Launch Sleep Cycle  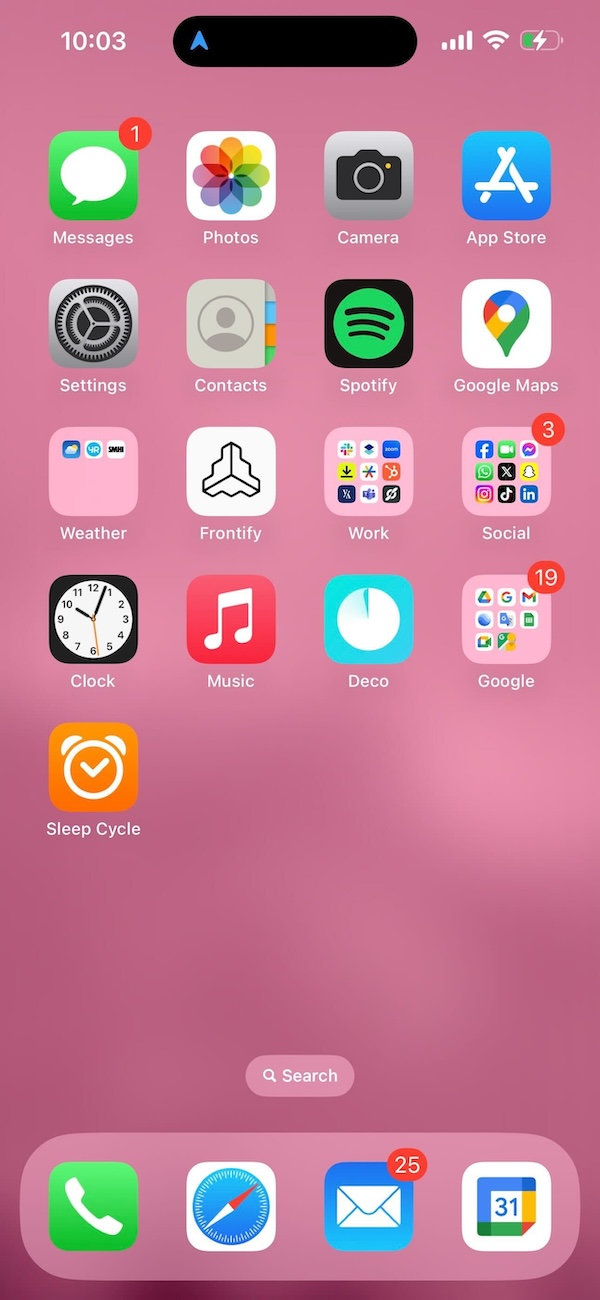(x=93, y=768)
